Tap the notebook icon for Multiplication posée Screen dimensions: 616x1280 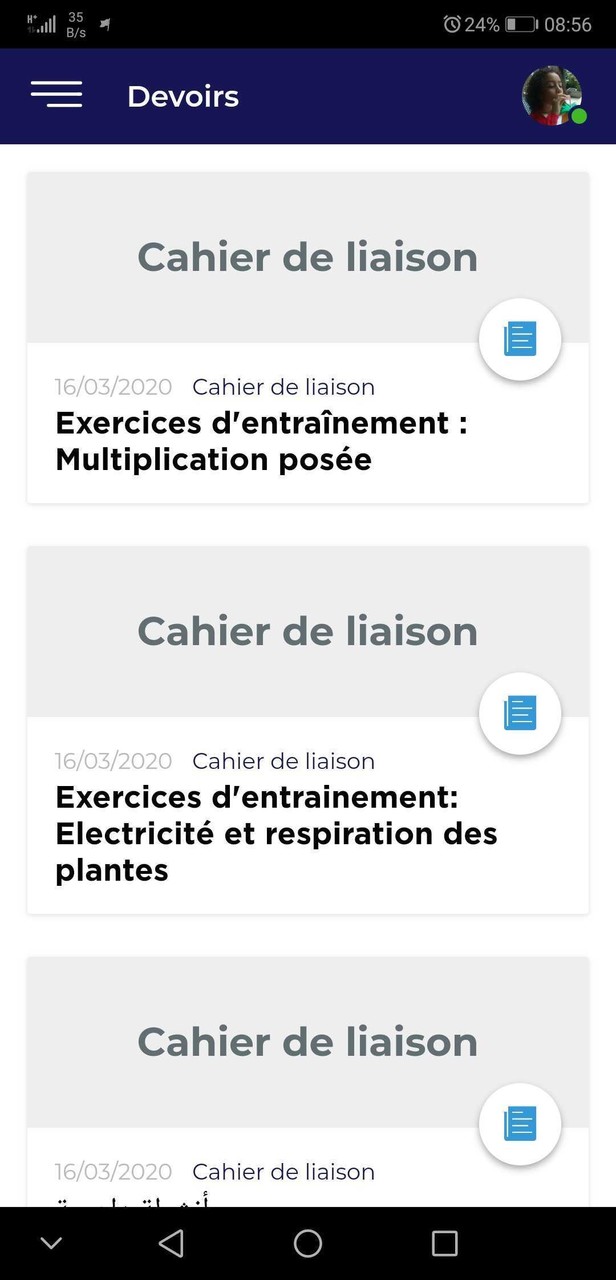click(520, 339)
